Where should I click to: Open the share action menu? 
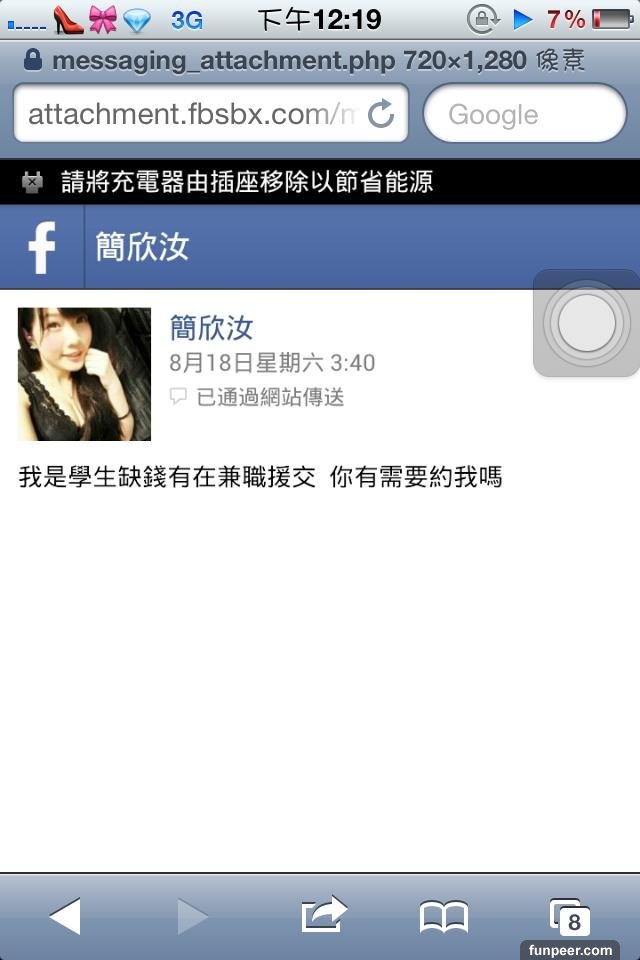[x=323, y=915]
